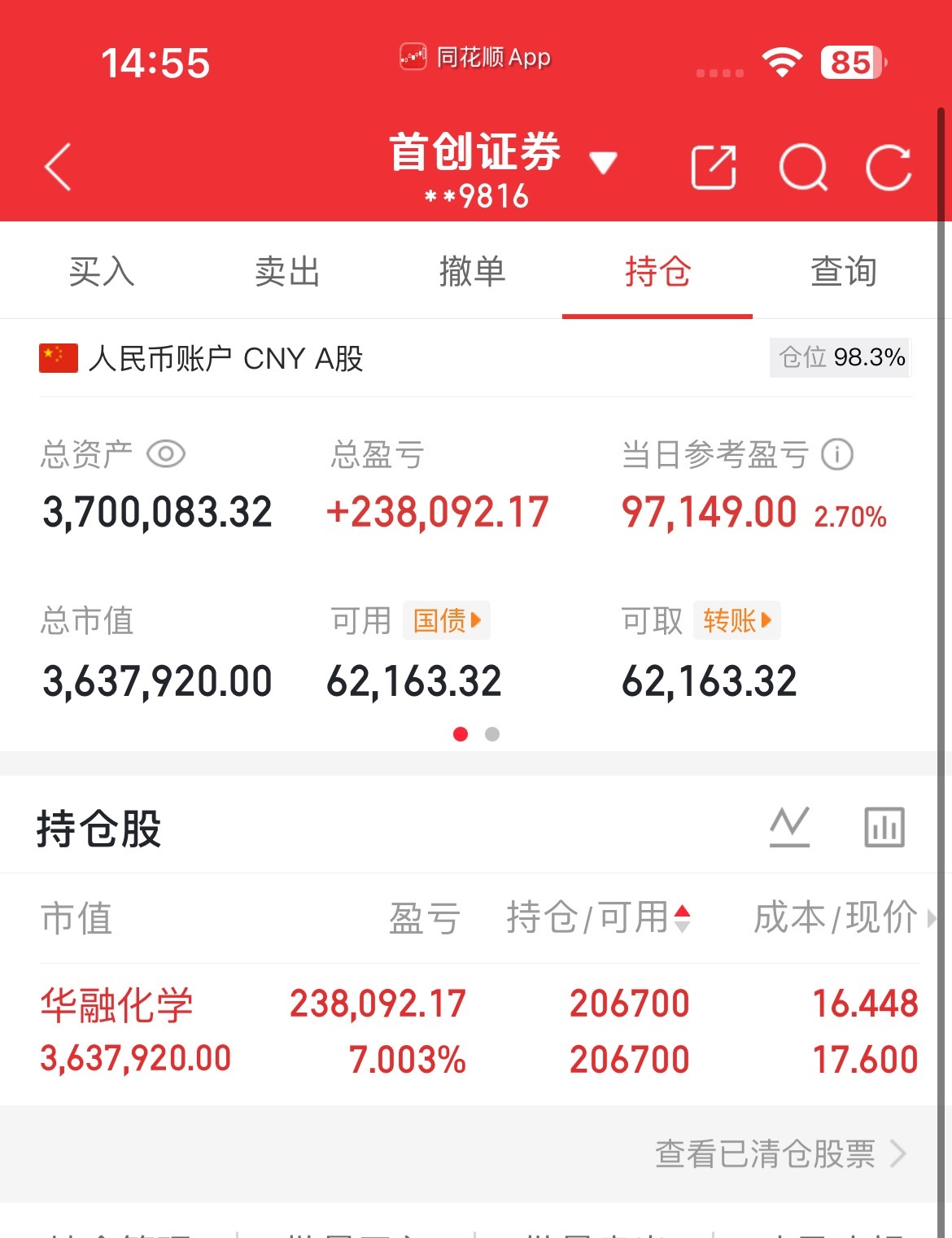Open the 查询 tab

coord(843,271)
